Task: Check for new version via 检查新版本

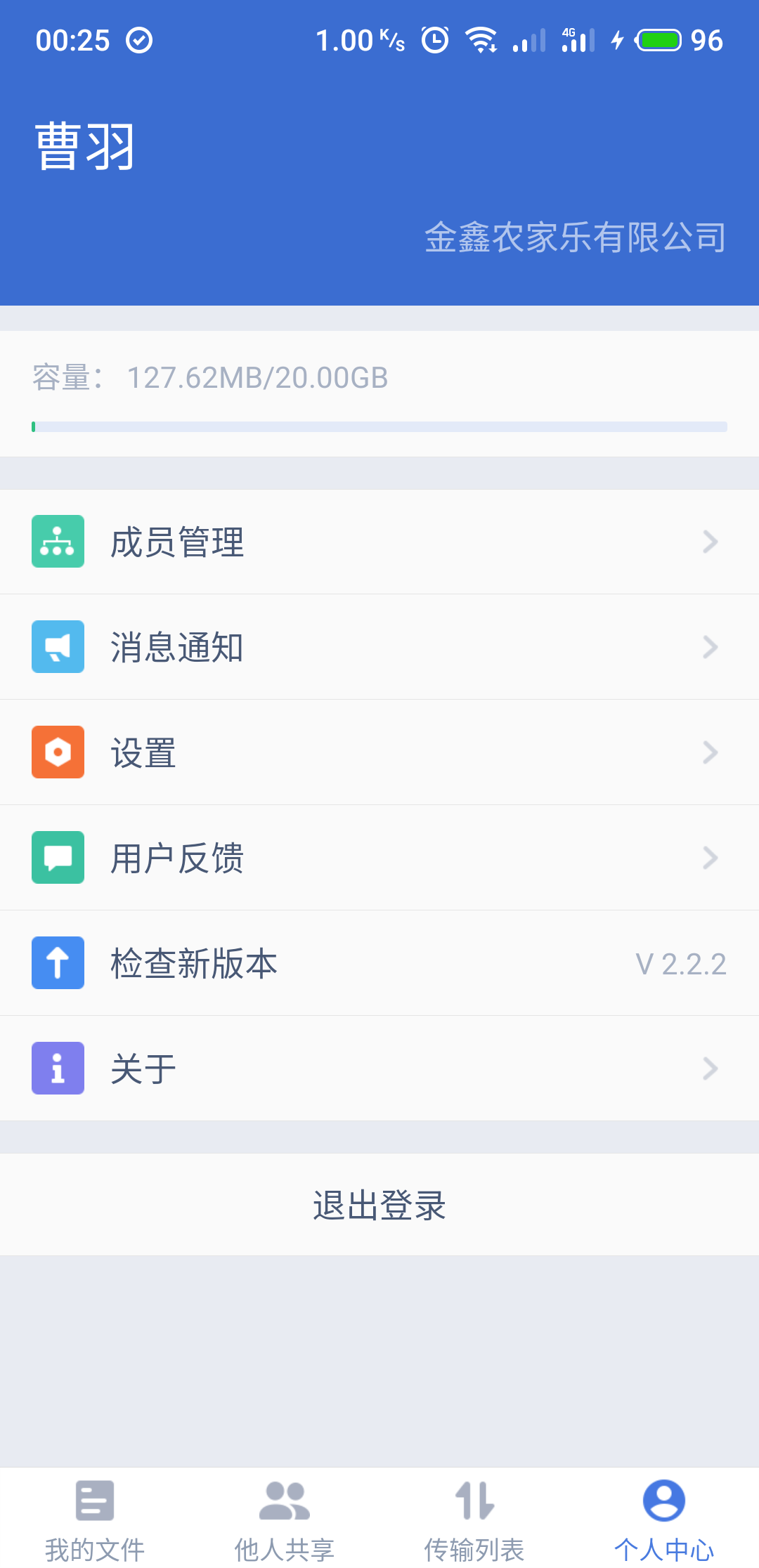Action: [x=379, y=963]
